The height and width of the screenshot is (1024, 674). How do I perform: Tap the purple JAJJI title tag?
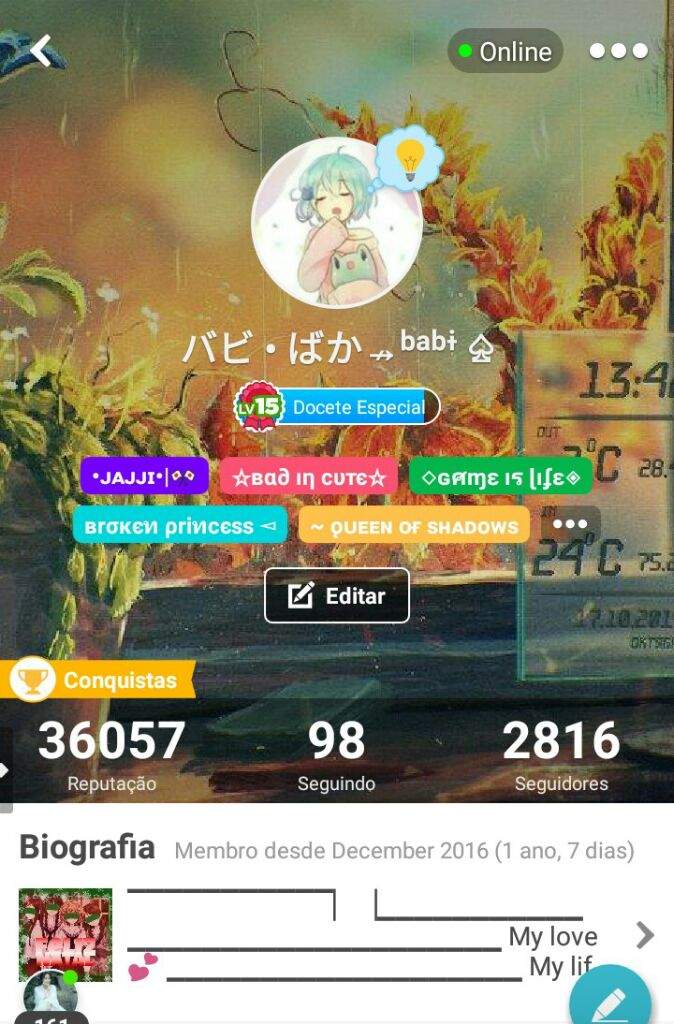pos(144,476)
